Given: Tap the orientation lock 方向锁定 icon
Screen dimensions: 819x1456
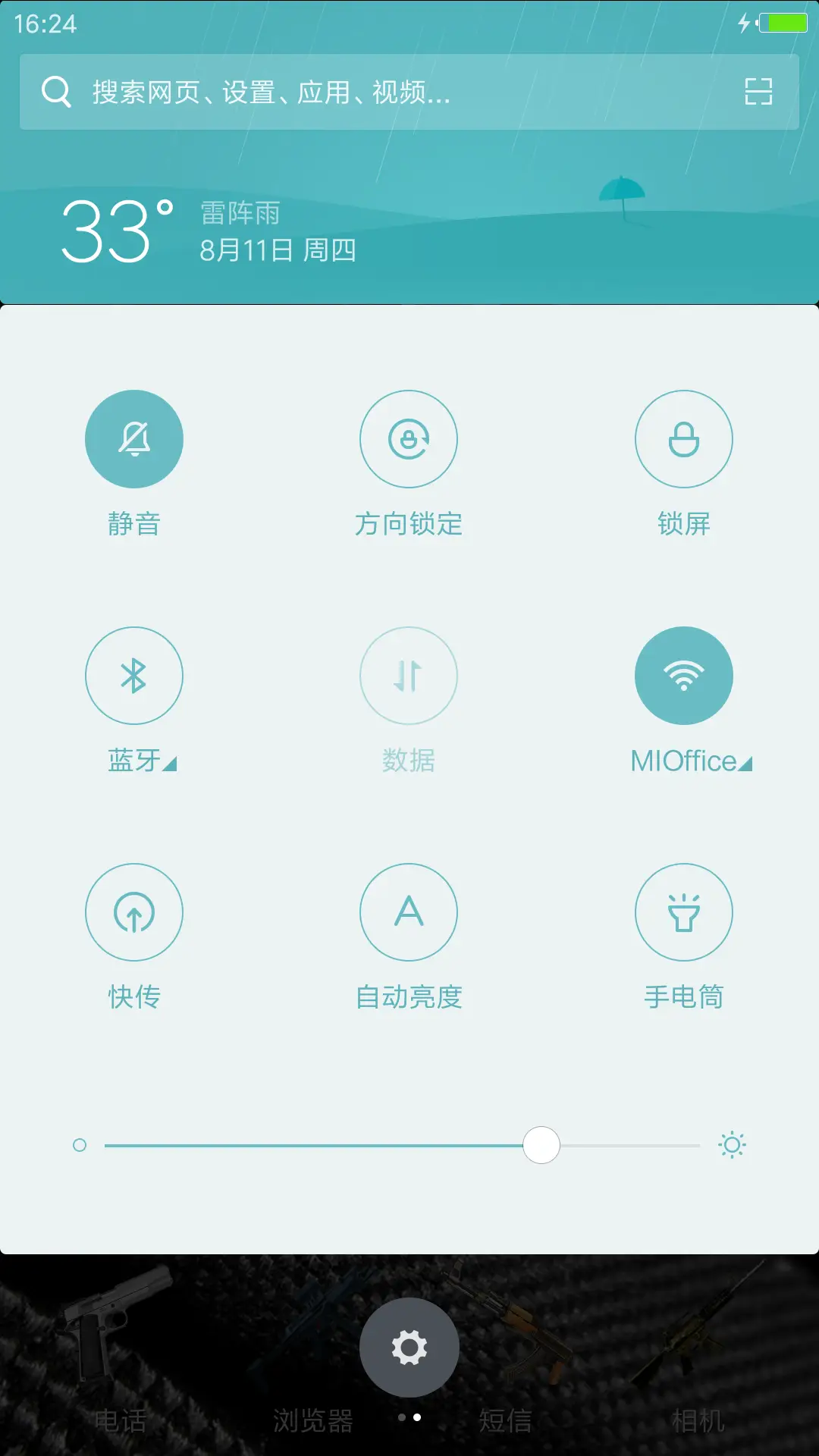Looking at the screenshot, I should tap(409, 438).
